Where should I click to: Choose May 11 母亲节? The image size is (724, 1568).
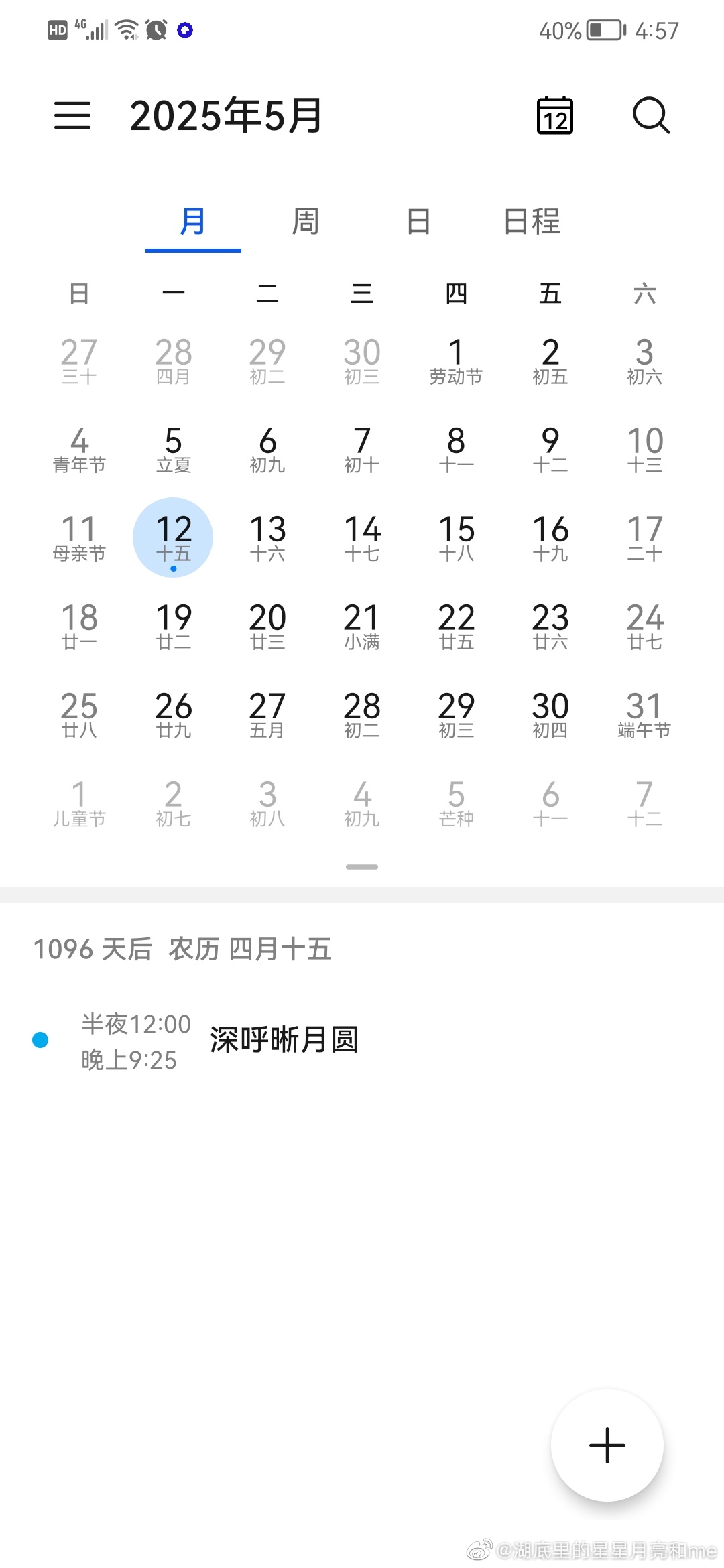coord(79,538)
